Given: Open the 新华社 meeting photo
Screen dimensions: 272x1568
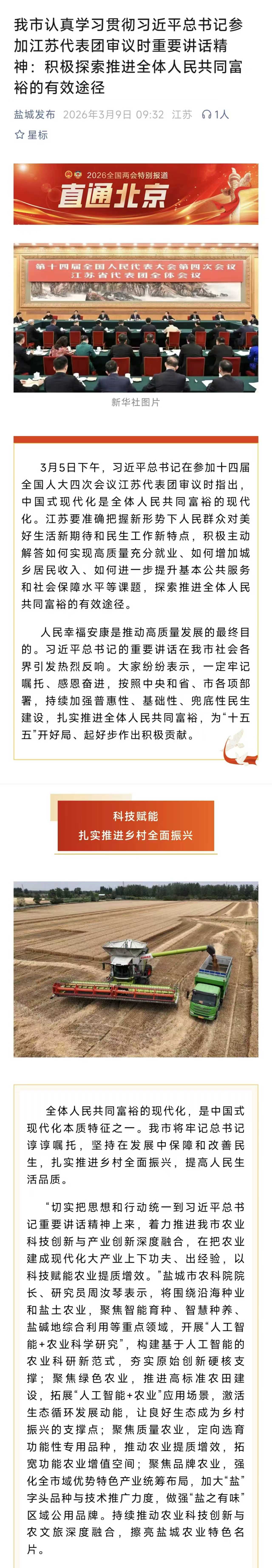Looking at the screenshot, I should coord(136,318).
